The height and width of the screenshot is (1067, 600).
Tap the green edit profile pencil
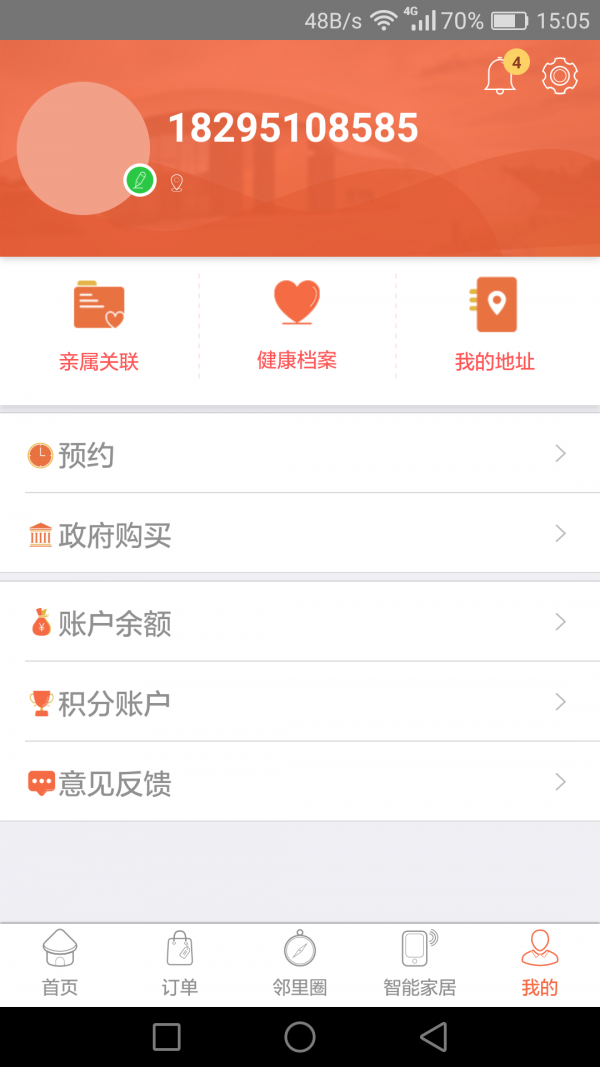pyautogui.click(x=140, y=181)
